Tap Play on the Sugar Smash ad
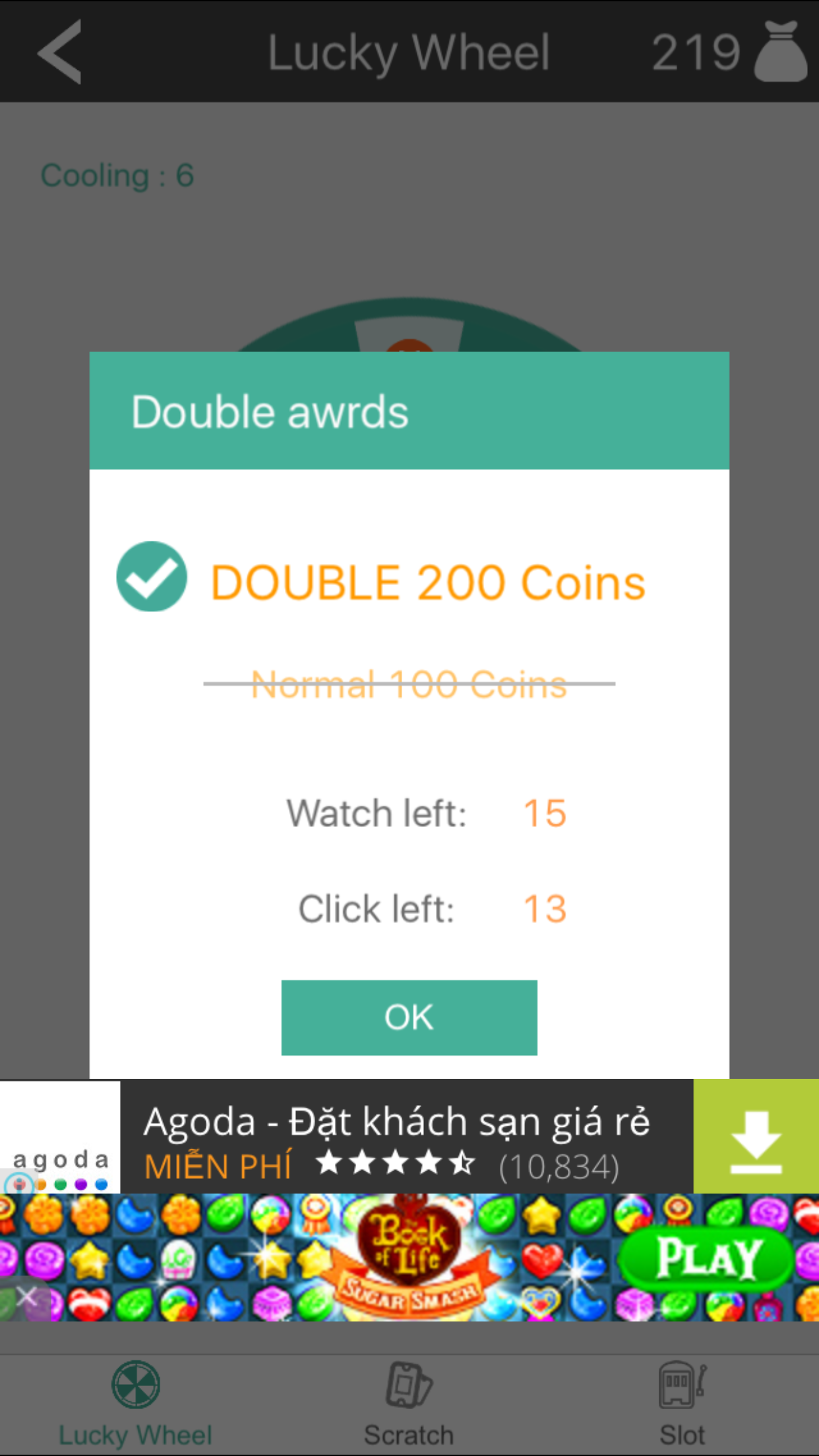This screenshot has width=819, height=1456. 707,1258
